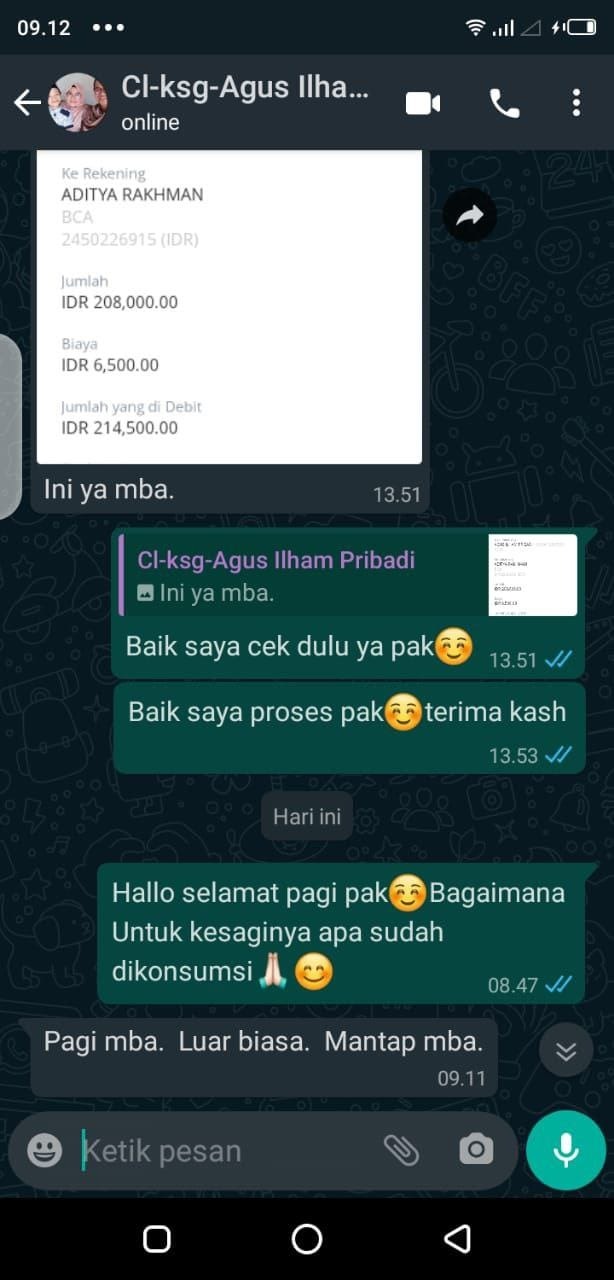The height and width of the screenshot is (1280, 614).
Task: Go back to the chat list
Action: point(27,103)
